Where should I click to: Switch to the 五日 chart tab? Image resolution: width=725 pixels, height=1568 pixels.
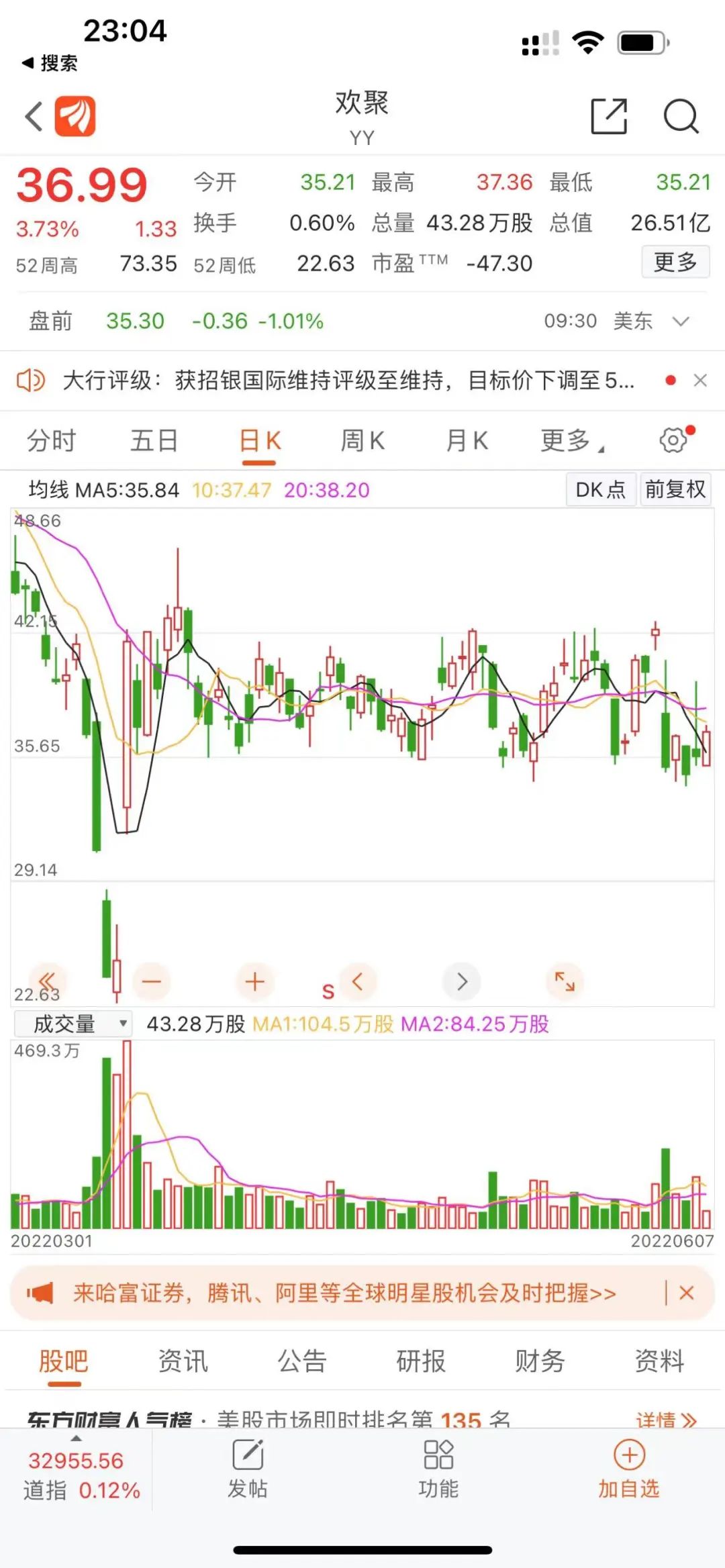(x=154, y=441)
